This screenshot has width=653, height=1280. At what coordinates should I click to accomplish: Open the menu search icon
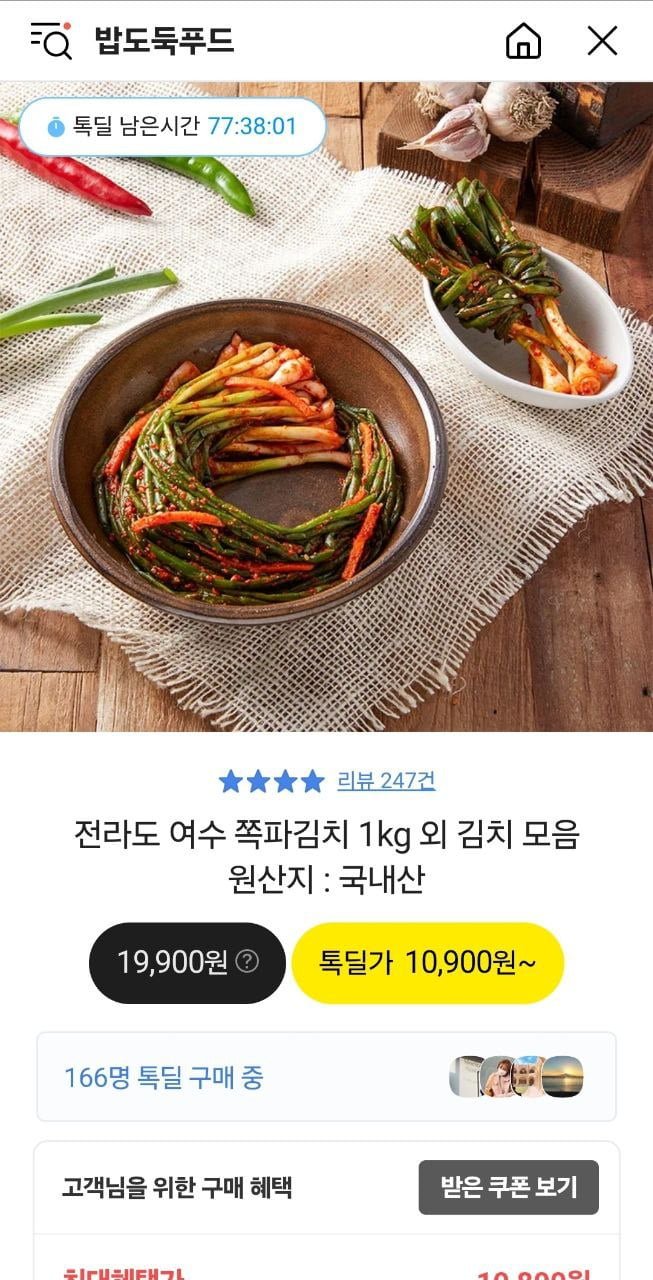point(51,41)
